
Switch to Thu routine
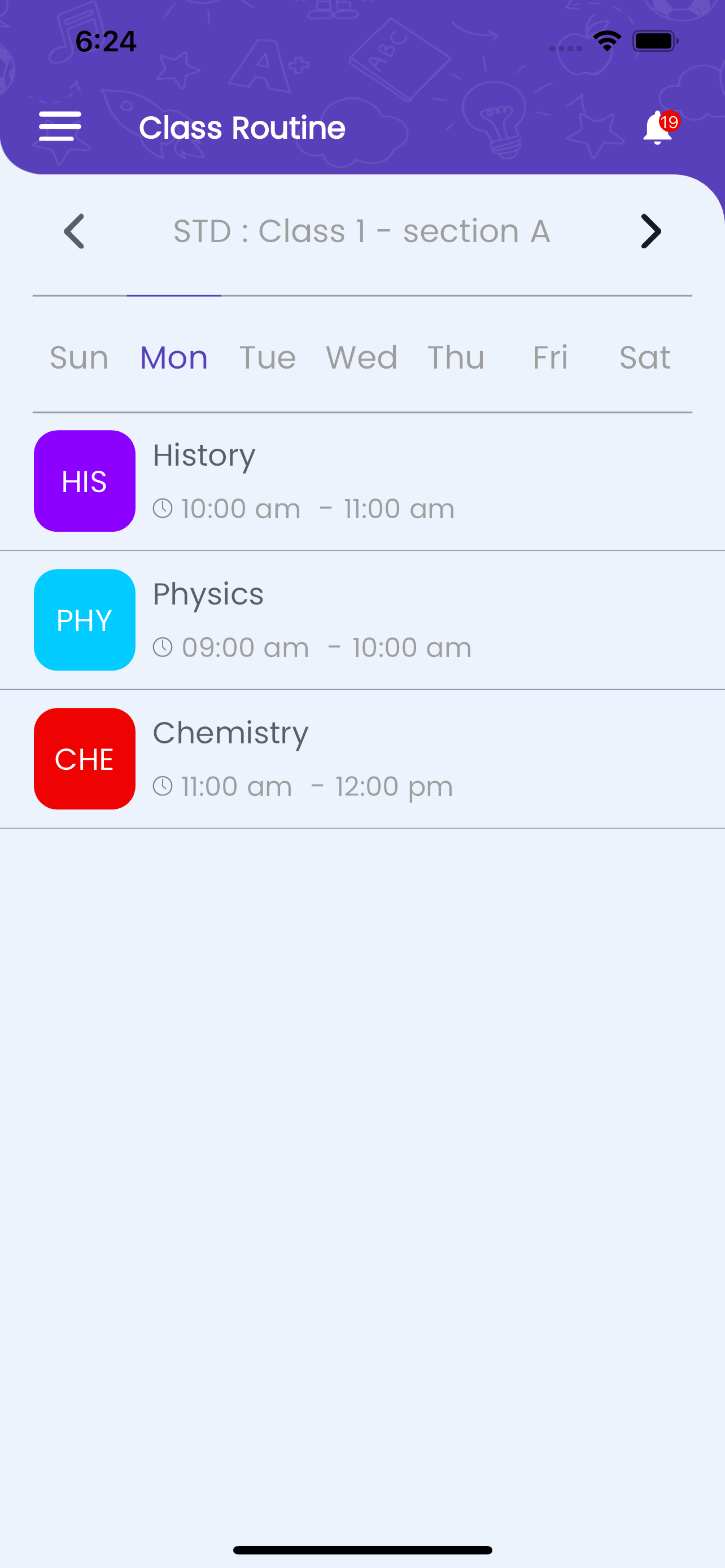point(456,357)
